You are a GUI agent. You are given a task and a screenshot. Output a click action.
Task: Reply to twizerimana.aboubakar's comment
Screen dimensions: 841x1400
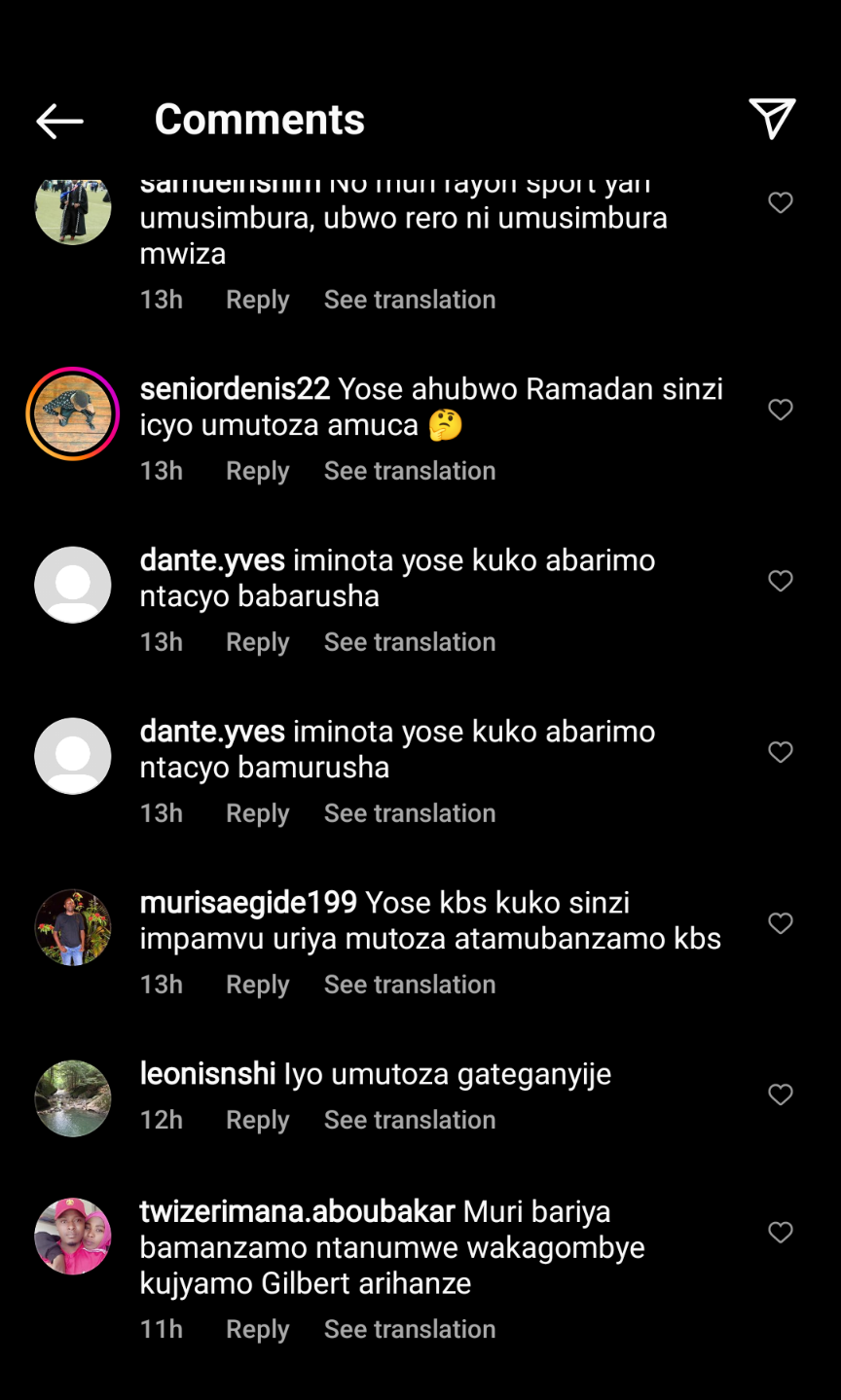tap(257, 1329)
